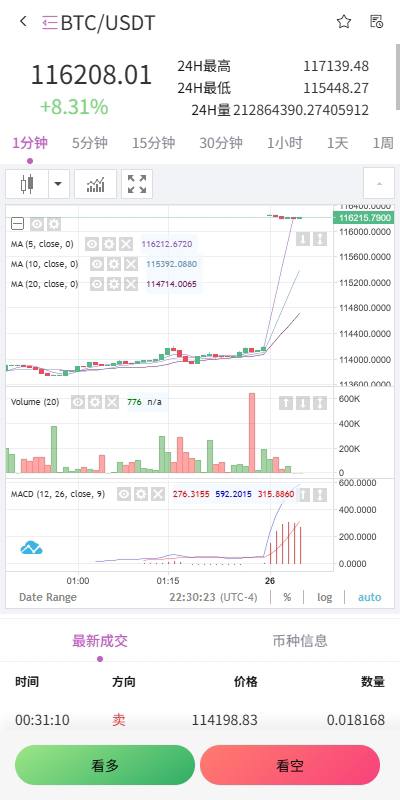Open the candlestick chart style button
Image resolution: width=400 pixels, height=800 pixels.
click(27, 184)
